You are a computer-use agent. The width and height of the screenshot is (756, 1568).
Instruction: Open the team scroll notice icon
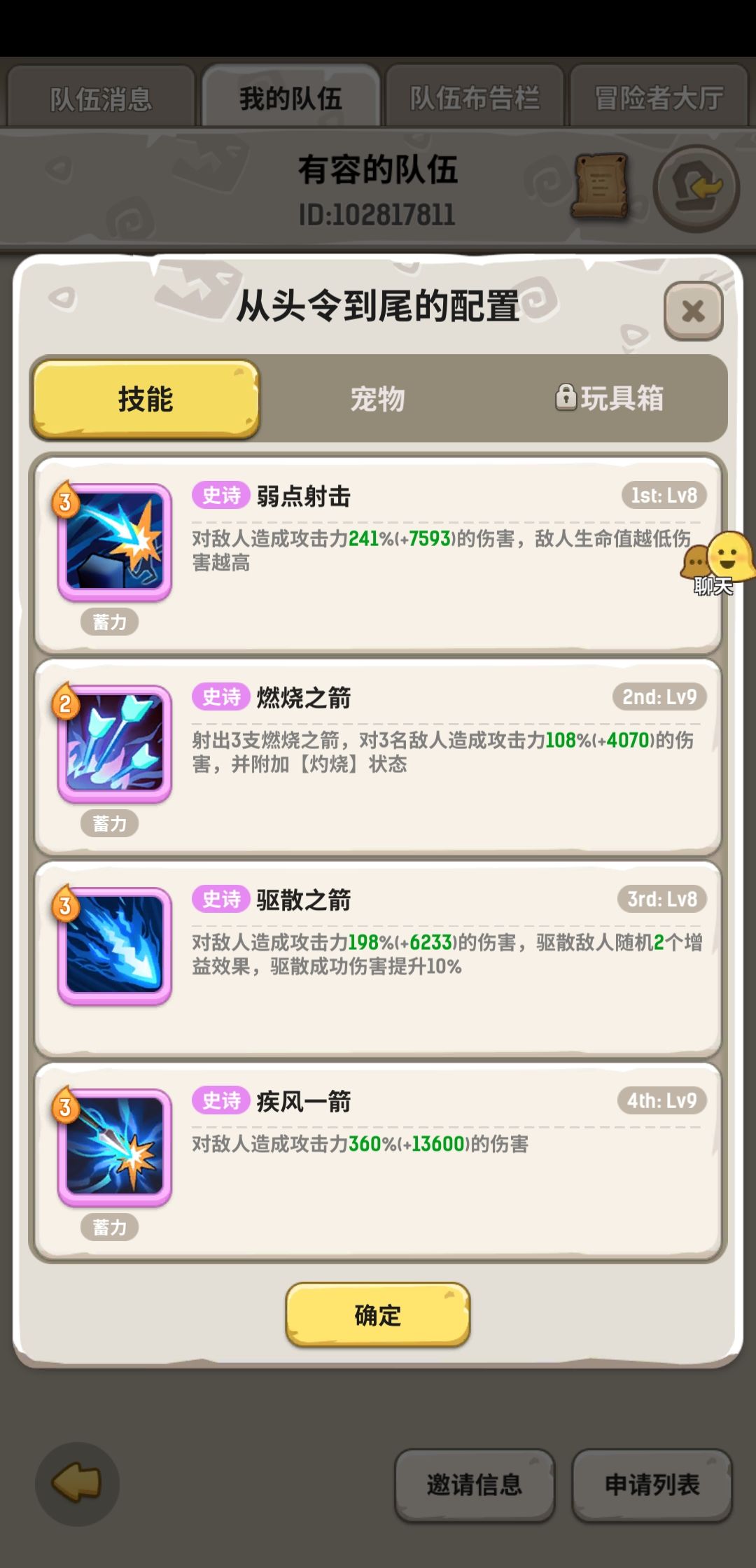tap(601, 185)
